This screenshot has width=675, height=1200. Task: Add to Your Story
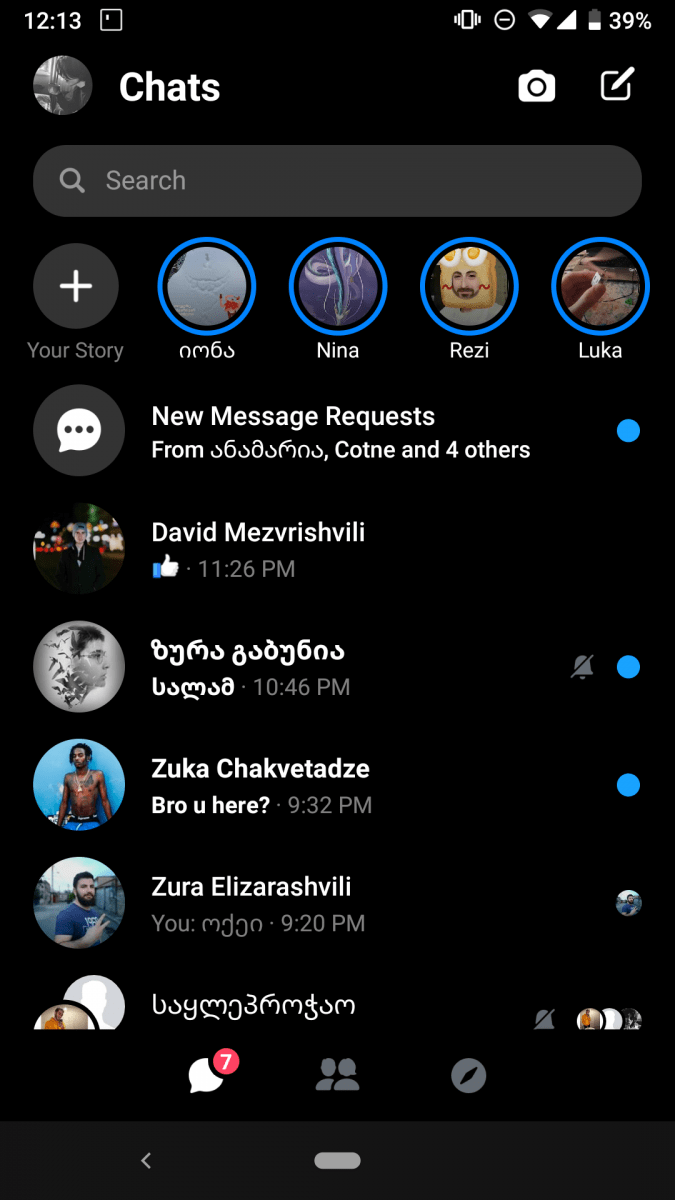(x=76, y=288)
